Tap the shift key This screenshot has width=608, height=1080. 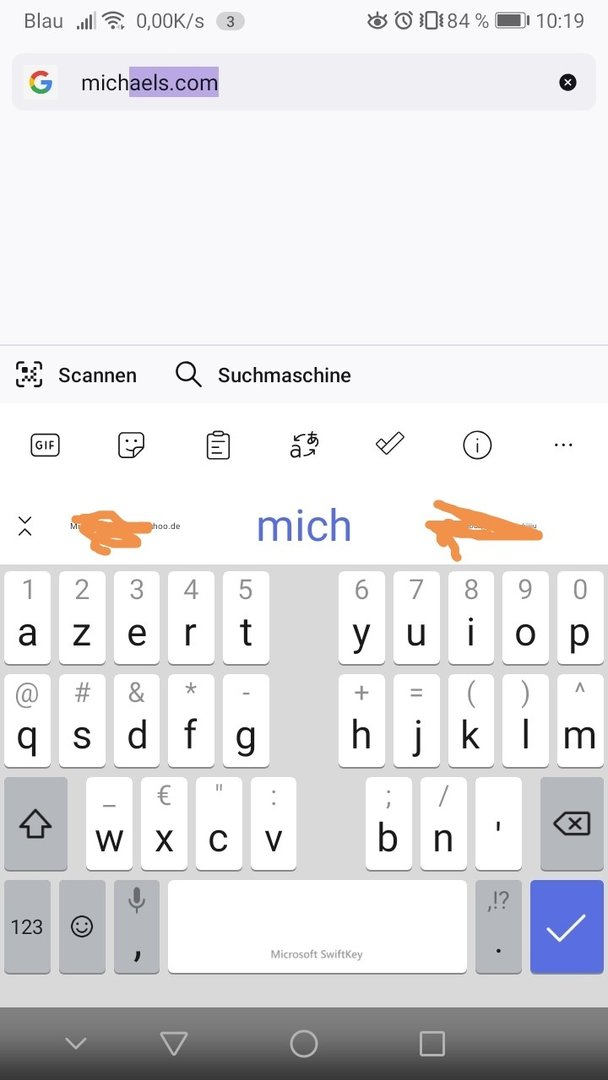[36, 824]
